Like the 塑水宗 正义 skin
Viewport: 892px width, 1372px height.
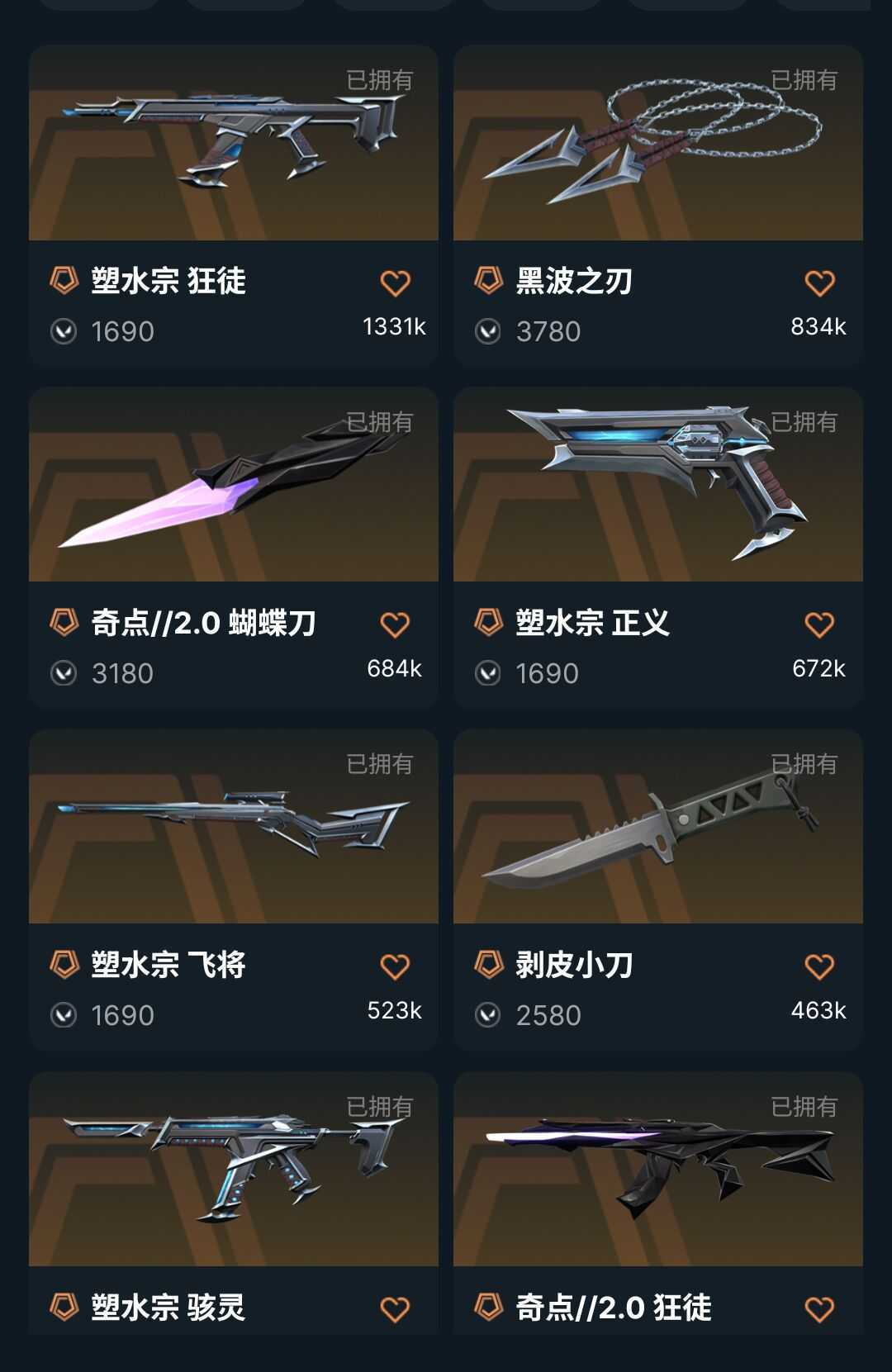tap(819, 624)
